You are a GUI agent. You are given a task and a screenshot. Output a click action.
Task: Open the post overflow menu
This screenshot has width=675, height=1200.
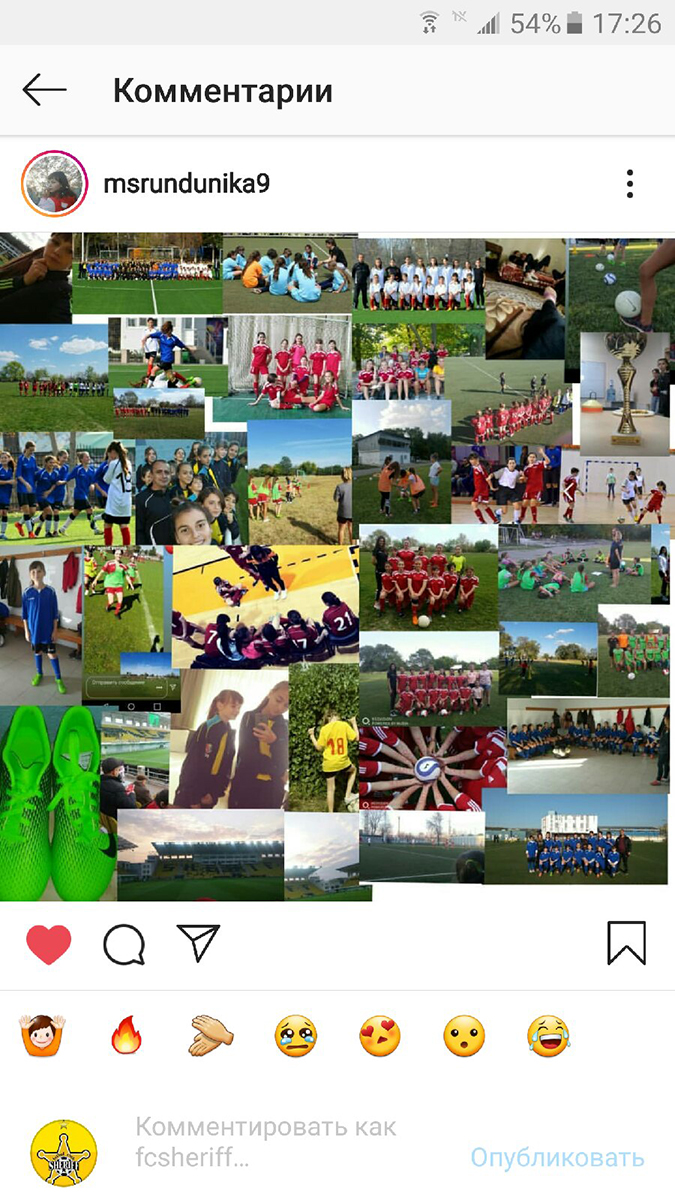click(x=630, y=184)
